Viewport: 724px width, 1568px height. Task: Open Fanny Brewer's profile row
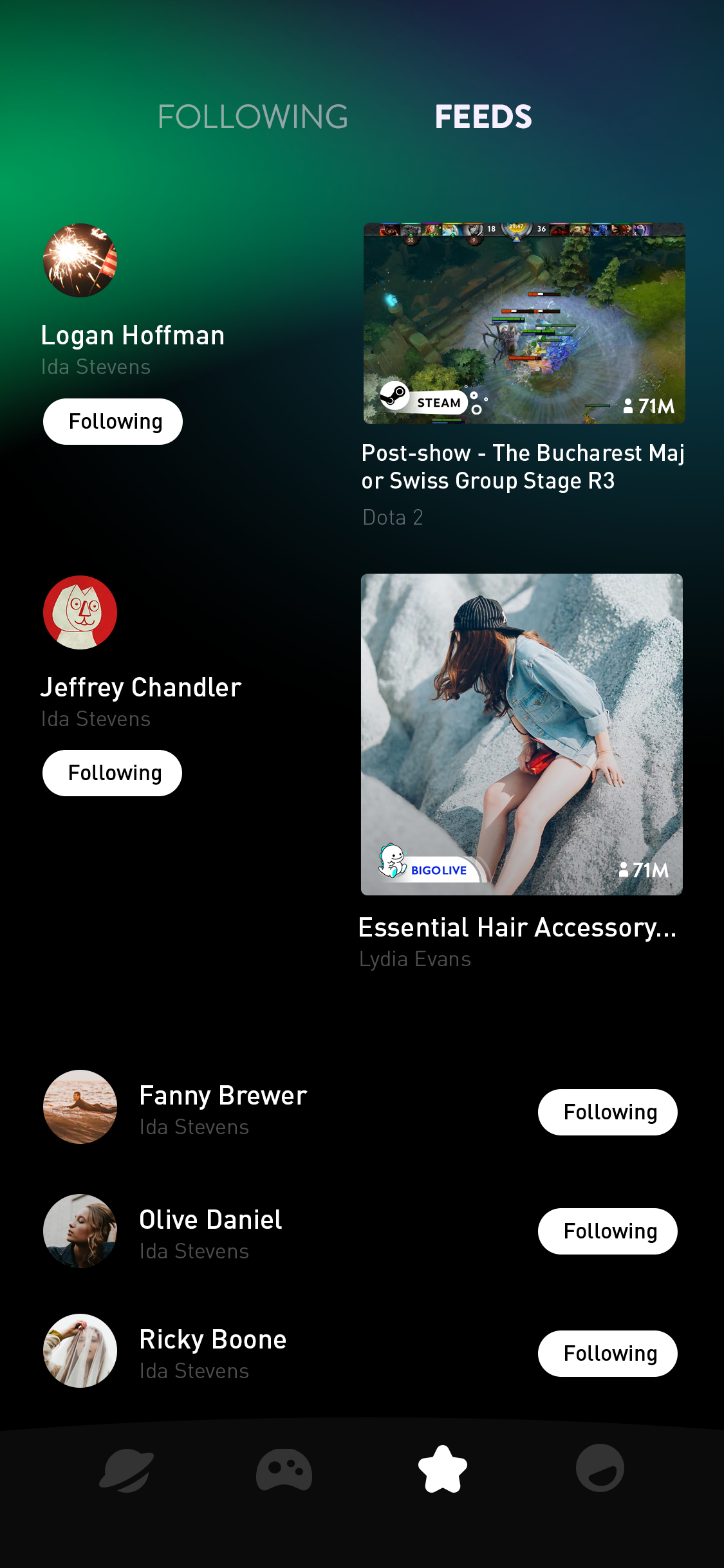tap(223, 1107)
